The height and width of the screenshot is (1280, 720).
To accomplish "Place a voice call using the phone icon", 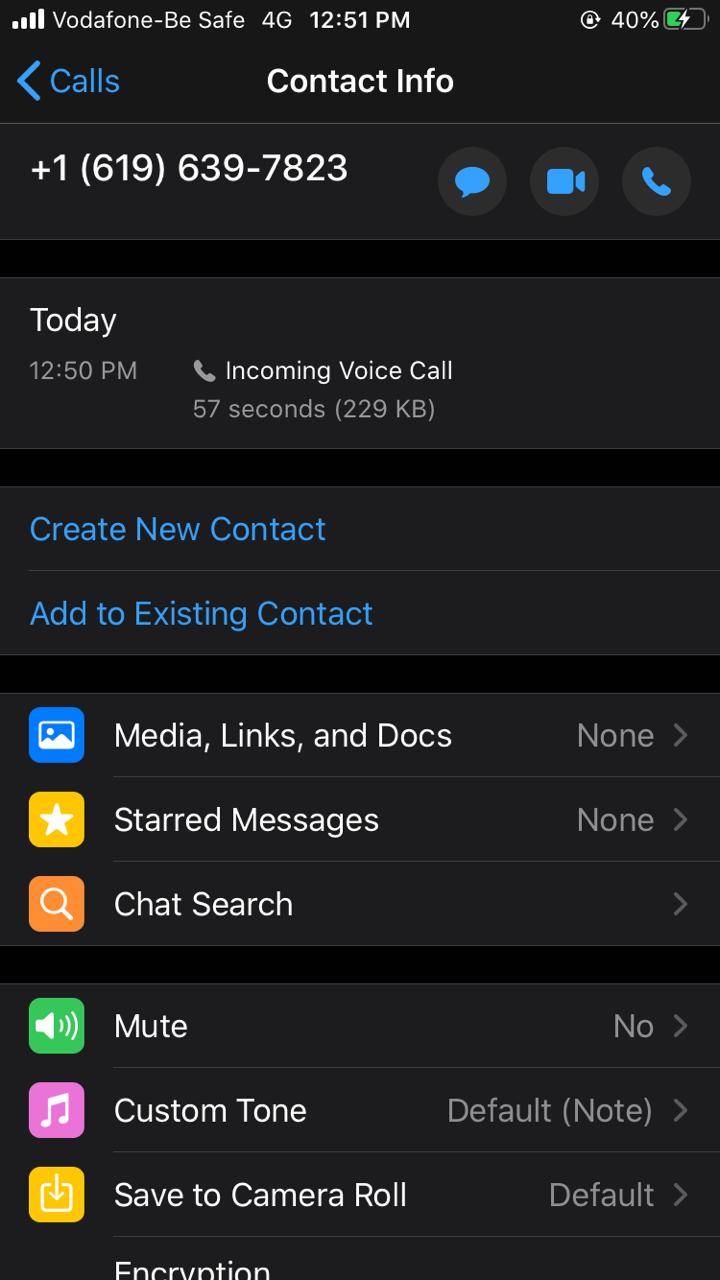I will click(656, 181).
